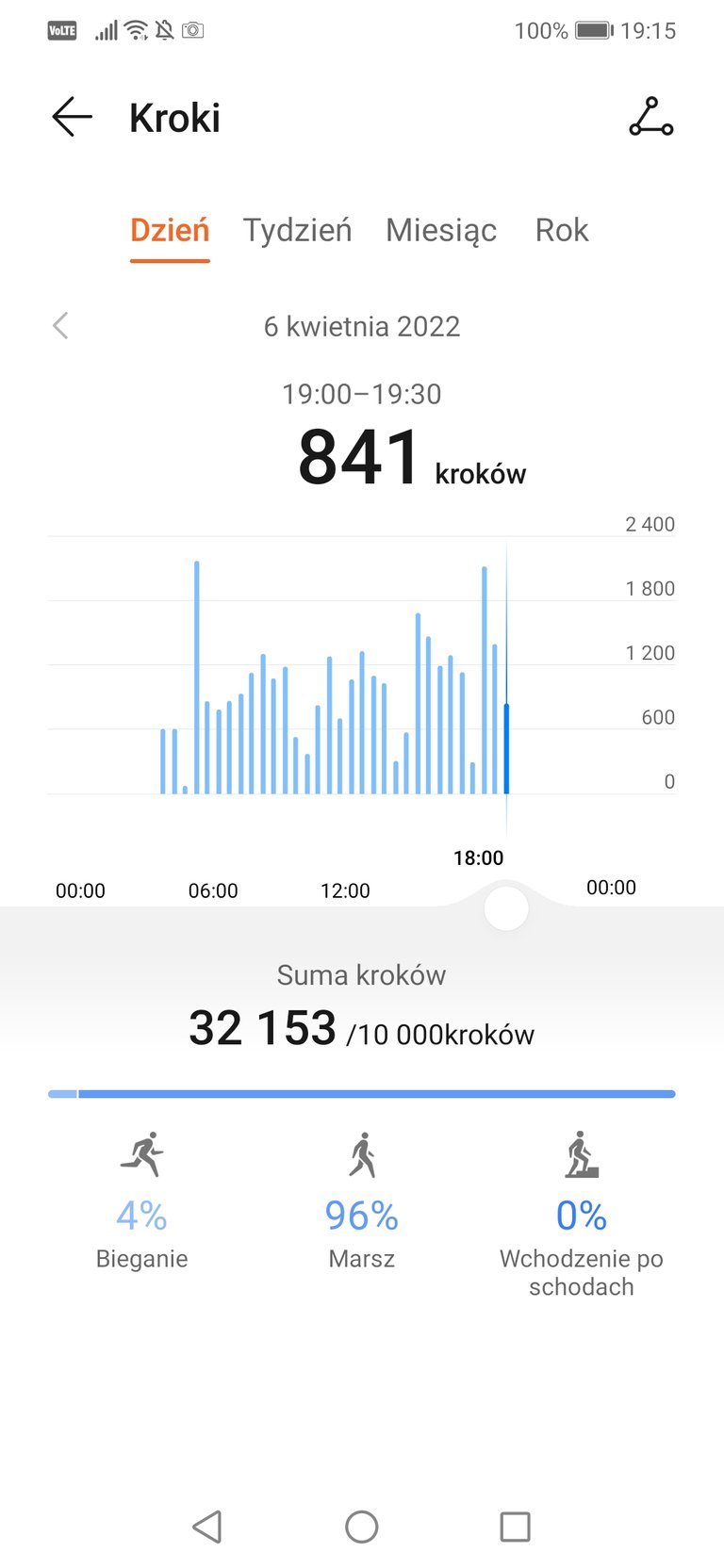
Task: Switch to the Rok tab
Action: [562, 231]
